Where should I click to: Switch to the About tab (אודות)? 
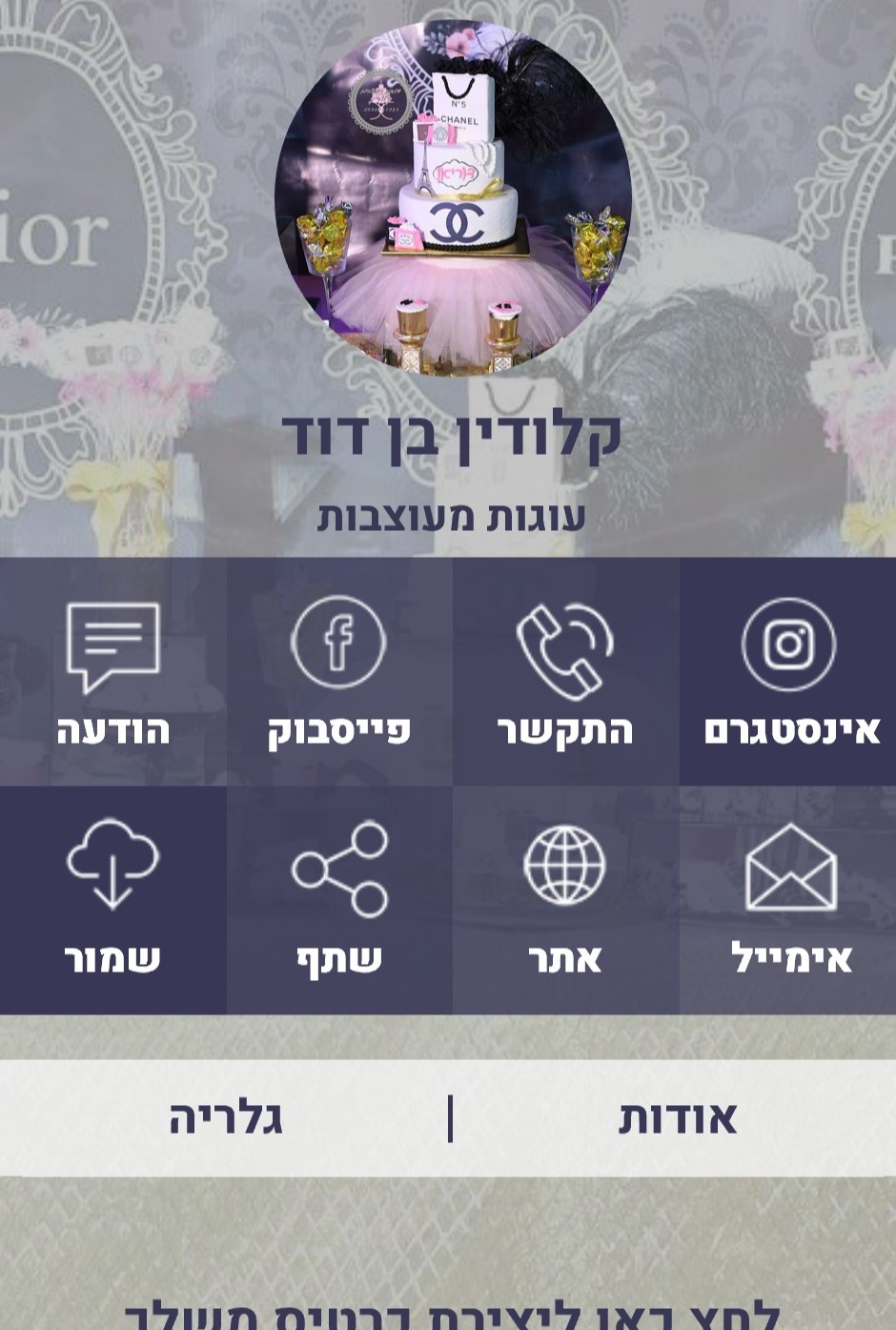tap(677, 1117)
